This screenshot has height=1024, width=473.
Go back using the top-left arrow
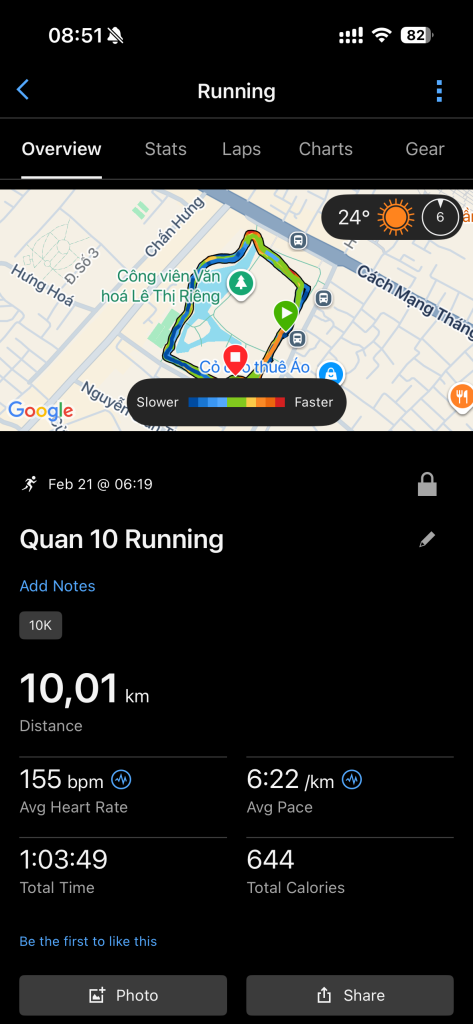pos(23,90)
